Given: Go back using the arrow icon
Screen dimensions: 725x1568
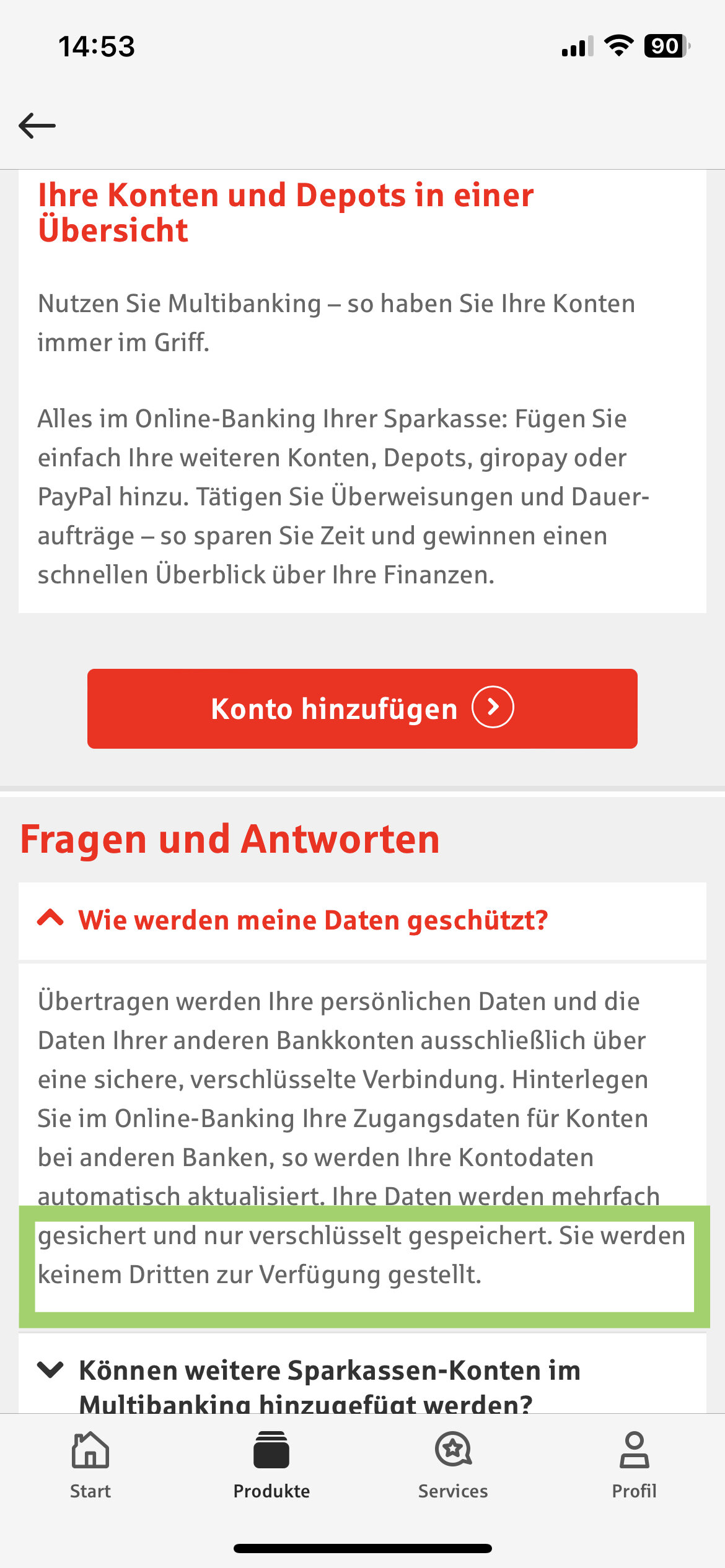Looking at the screenshot, I should (37, 126).
